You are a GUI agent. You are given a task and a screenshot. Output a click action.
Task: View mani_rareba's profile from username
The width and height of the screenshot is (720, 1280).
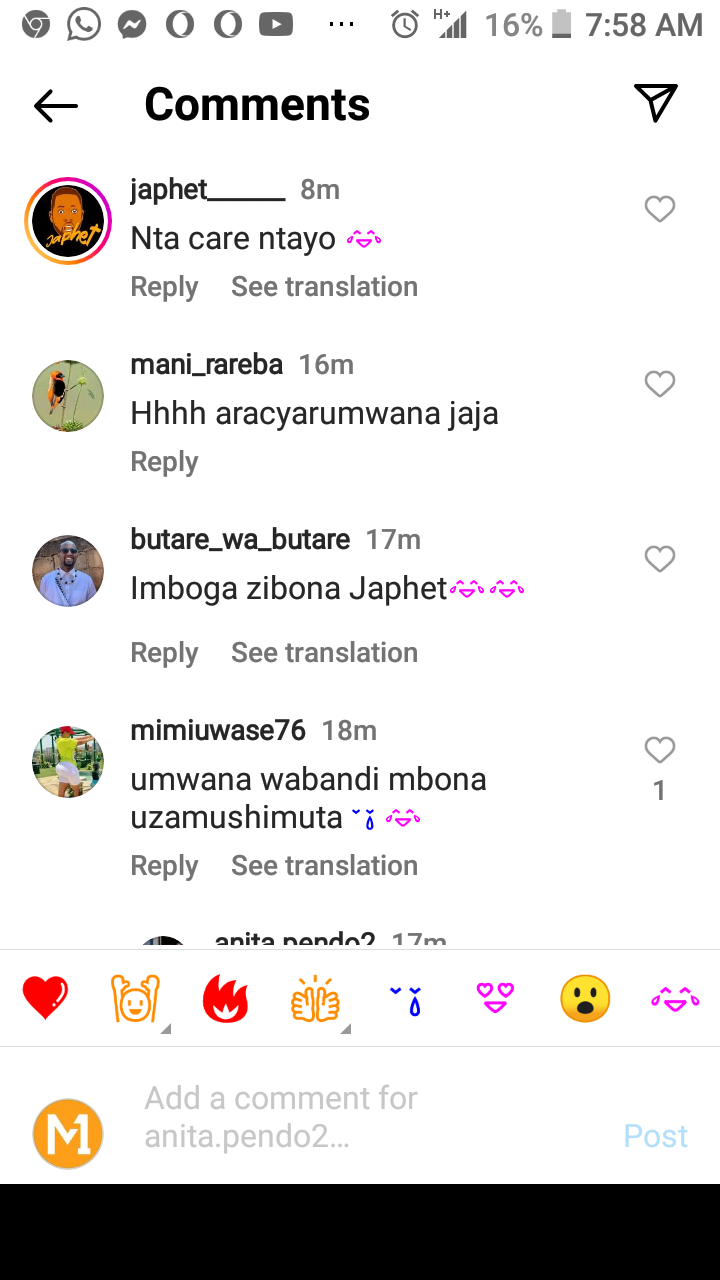pyautogui.click(x=206, y=365)
